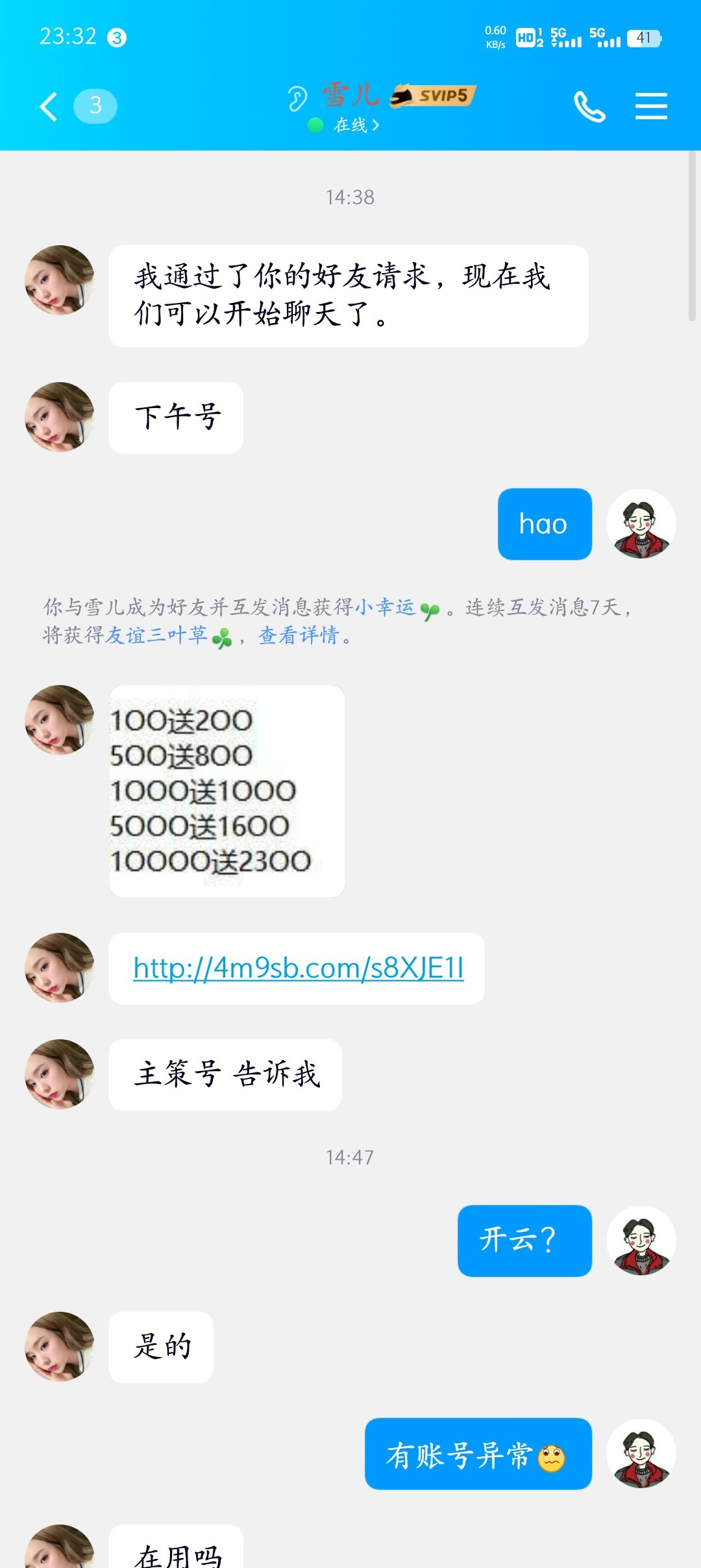Screen dimensions: 701x1568
Task: Tap the earpiece mode icon beside the name
Action: click(297, 98)
